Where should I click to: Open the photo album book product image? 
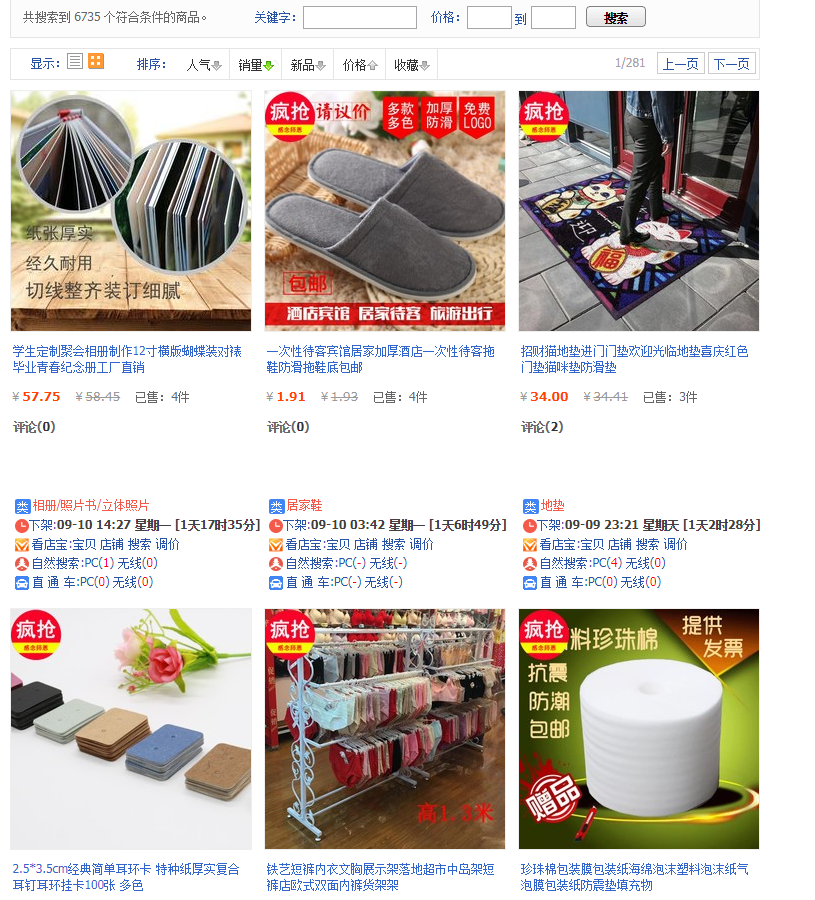tap(131, 211)
